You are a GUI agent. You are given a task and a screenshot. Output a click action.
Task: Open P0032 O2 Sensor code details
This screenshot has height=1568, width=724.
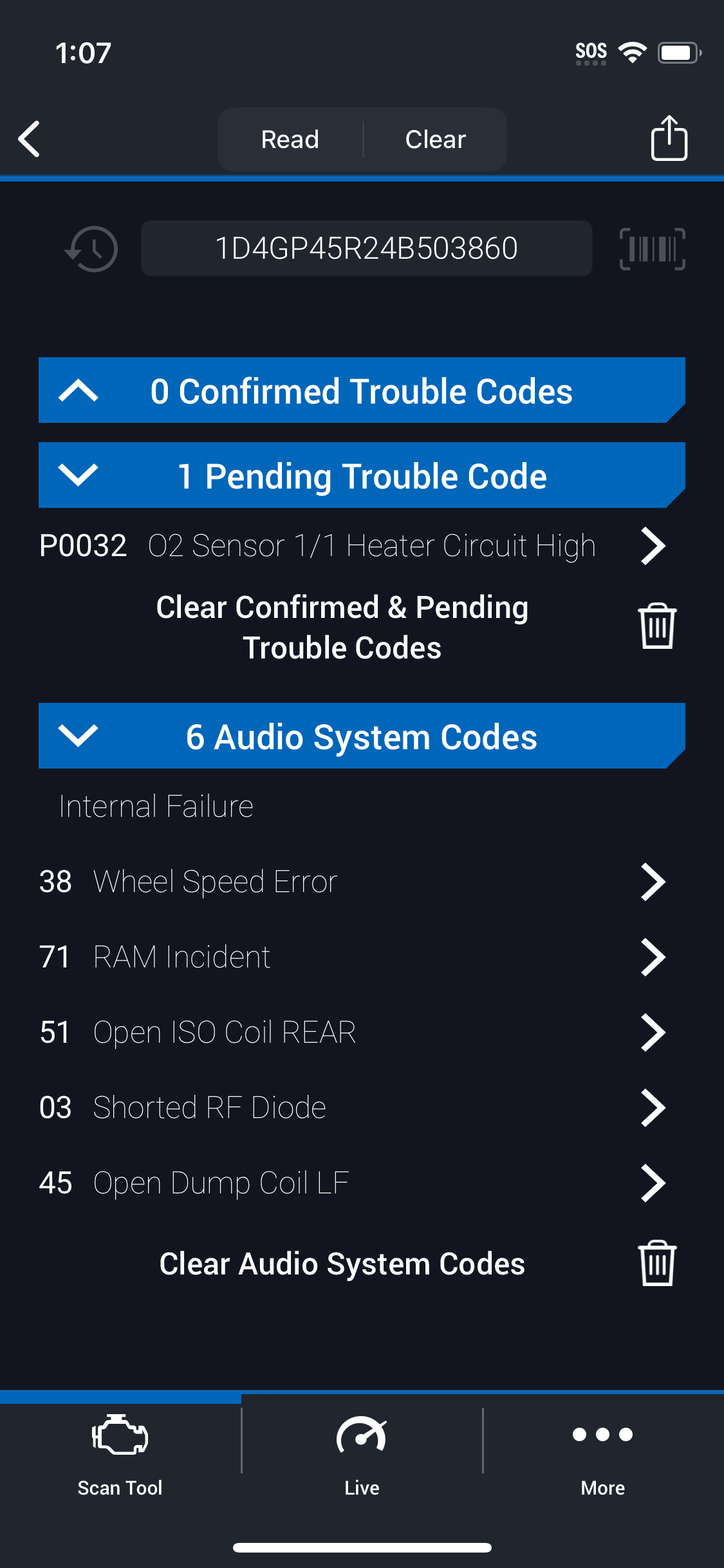pyautogui.click(x=353, y=546)
